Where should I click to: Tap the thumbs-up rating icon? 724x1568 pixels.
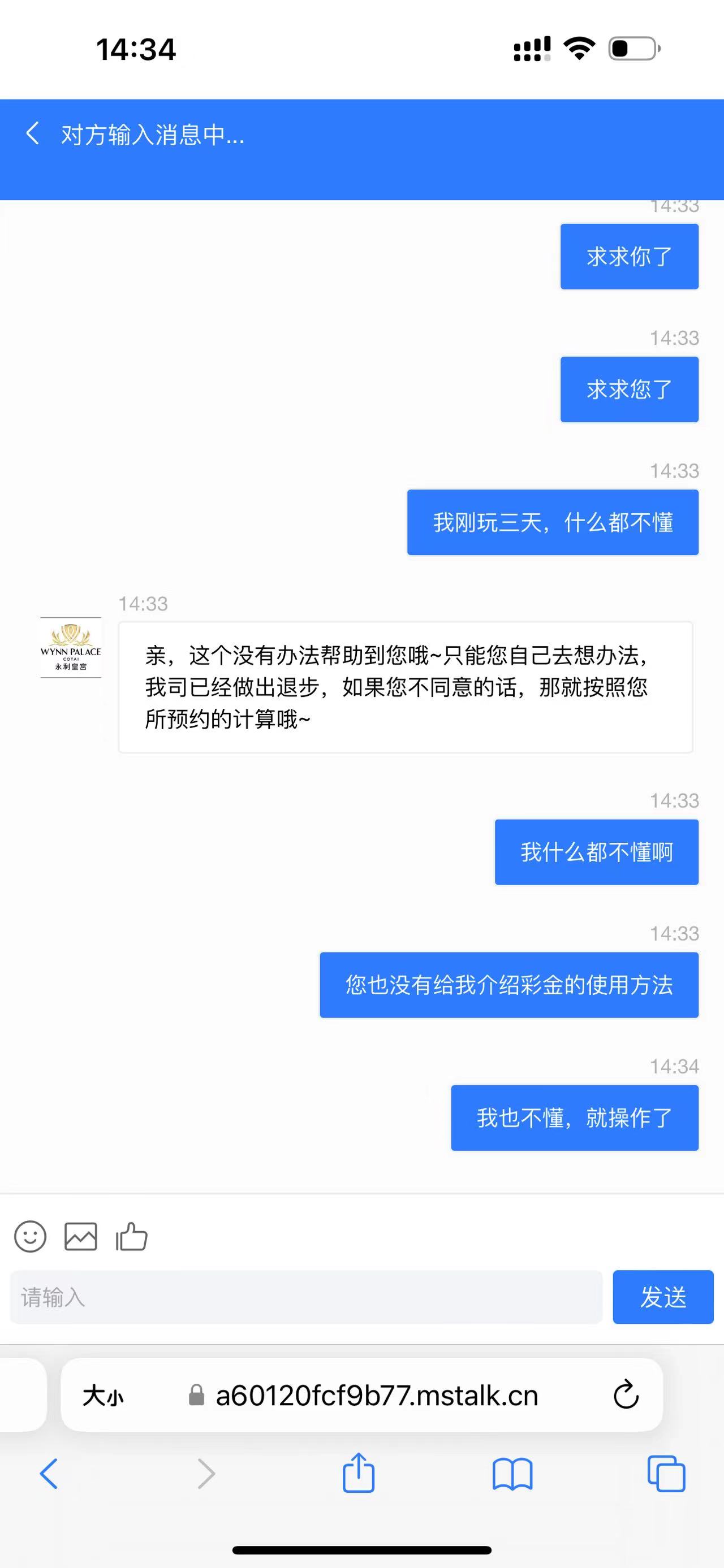pyautogui.click(x=132, y=1236)
